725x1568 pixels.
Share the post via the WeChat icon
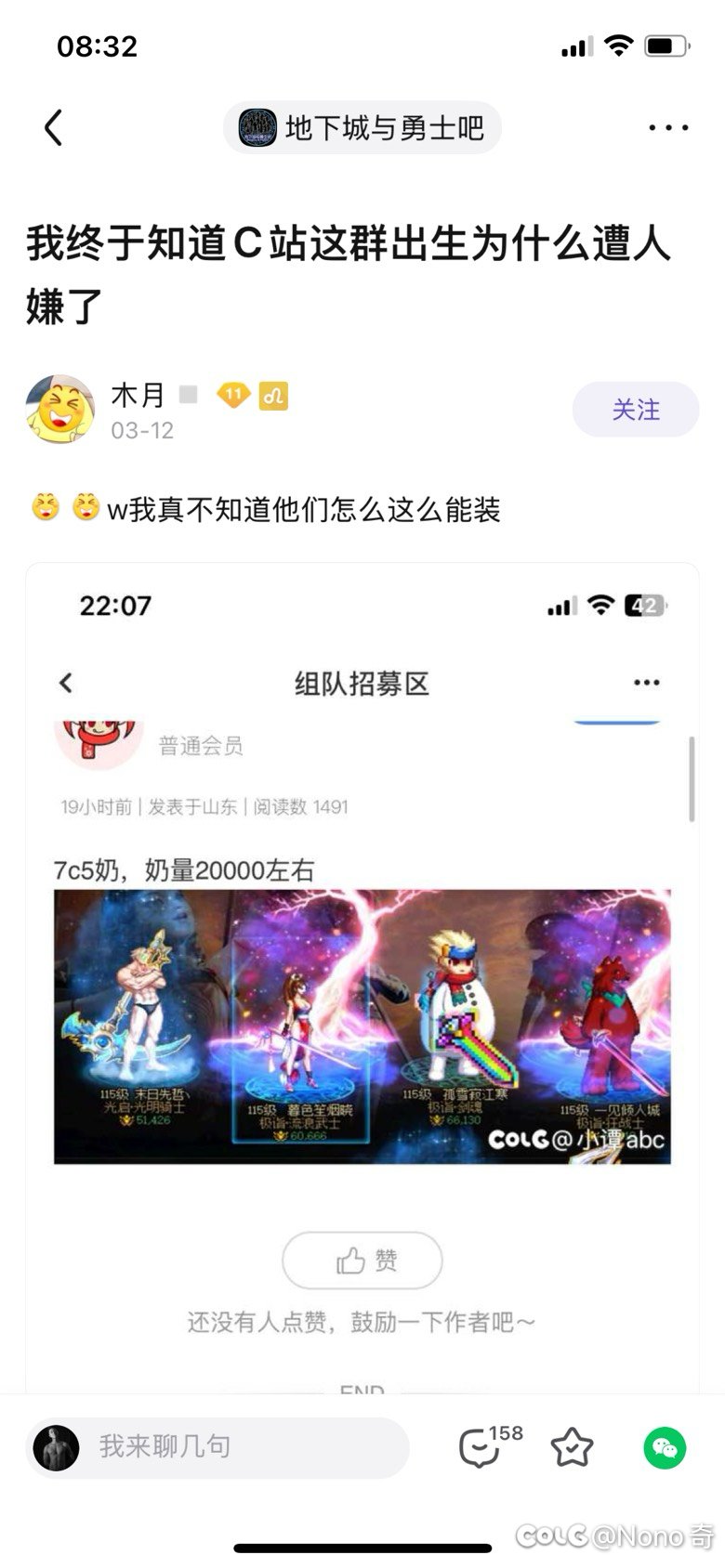[x=665, y=1447]
